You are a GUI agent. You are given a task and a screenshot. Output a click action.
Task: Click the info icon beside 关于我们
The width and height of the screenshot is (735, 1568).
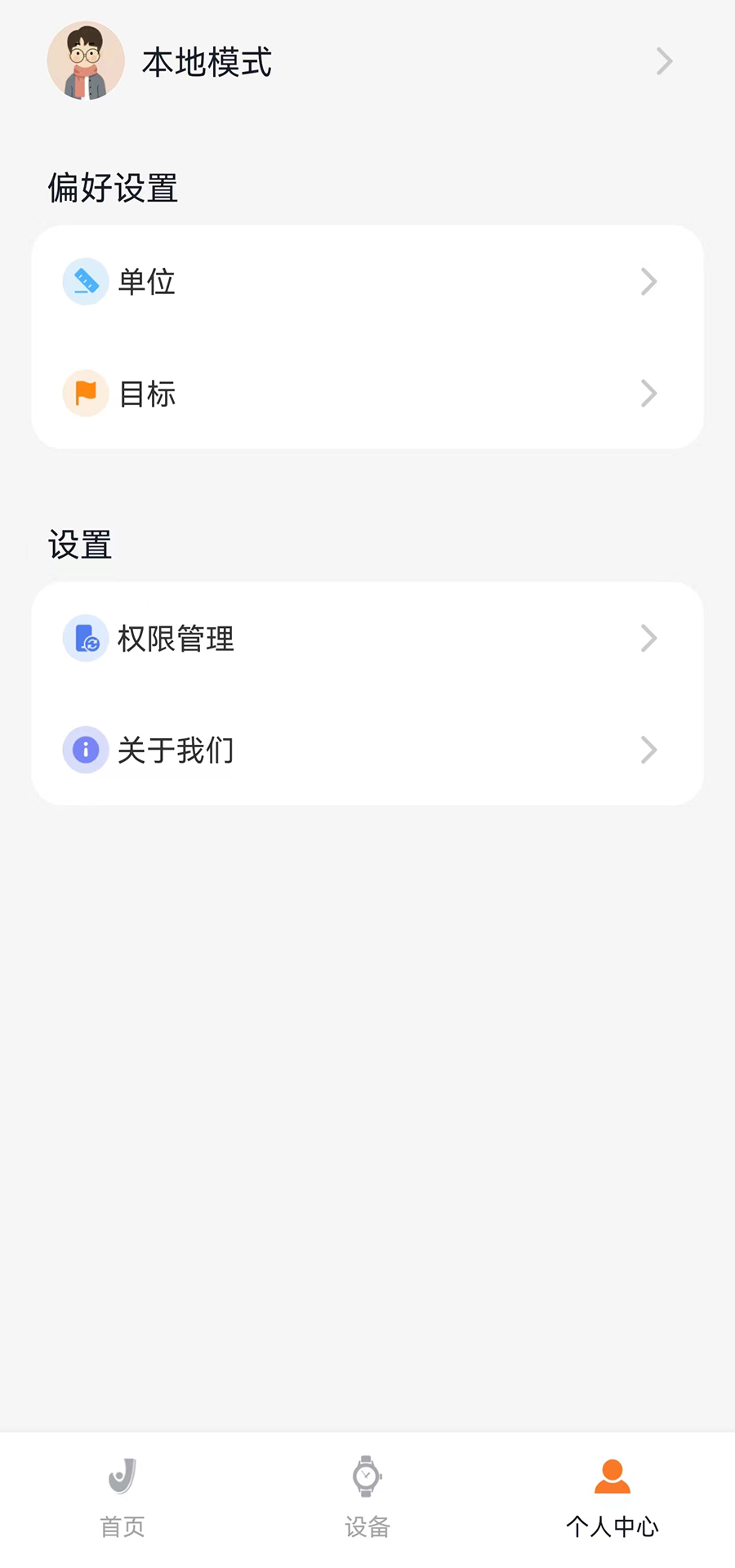[x=86, y=750]
